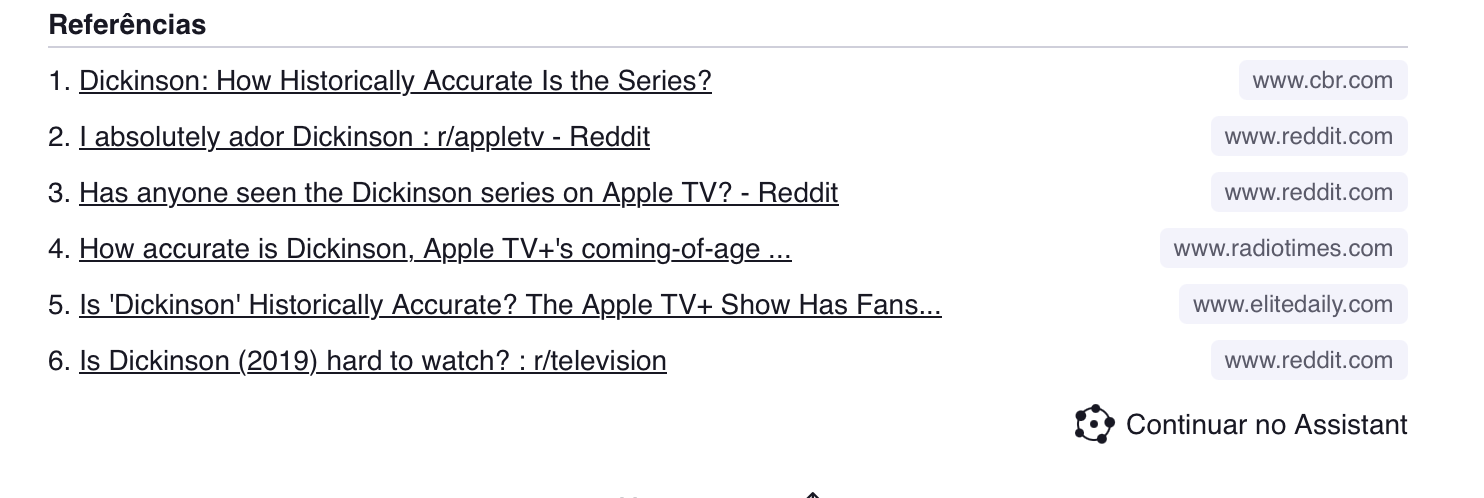
Task: Tap the www.elitedaily.com source chip
Action: (1292, 305)
